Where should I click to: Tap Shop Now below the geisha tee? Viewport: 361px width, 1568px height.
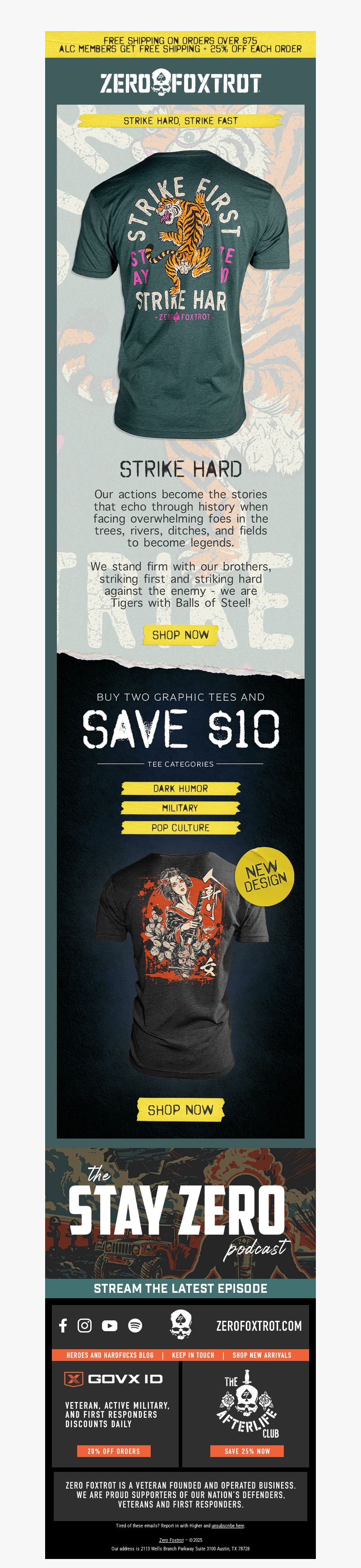[x=180, y=1110]
